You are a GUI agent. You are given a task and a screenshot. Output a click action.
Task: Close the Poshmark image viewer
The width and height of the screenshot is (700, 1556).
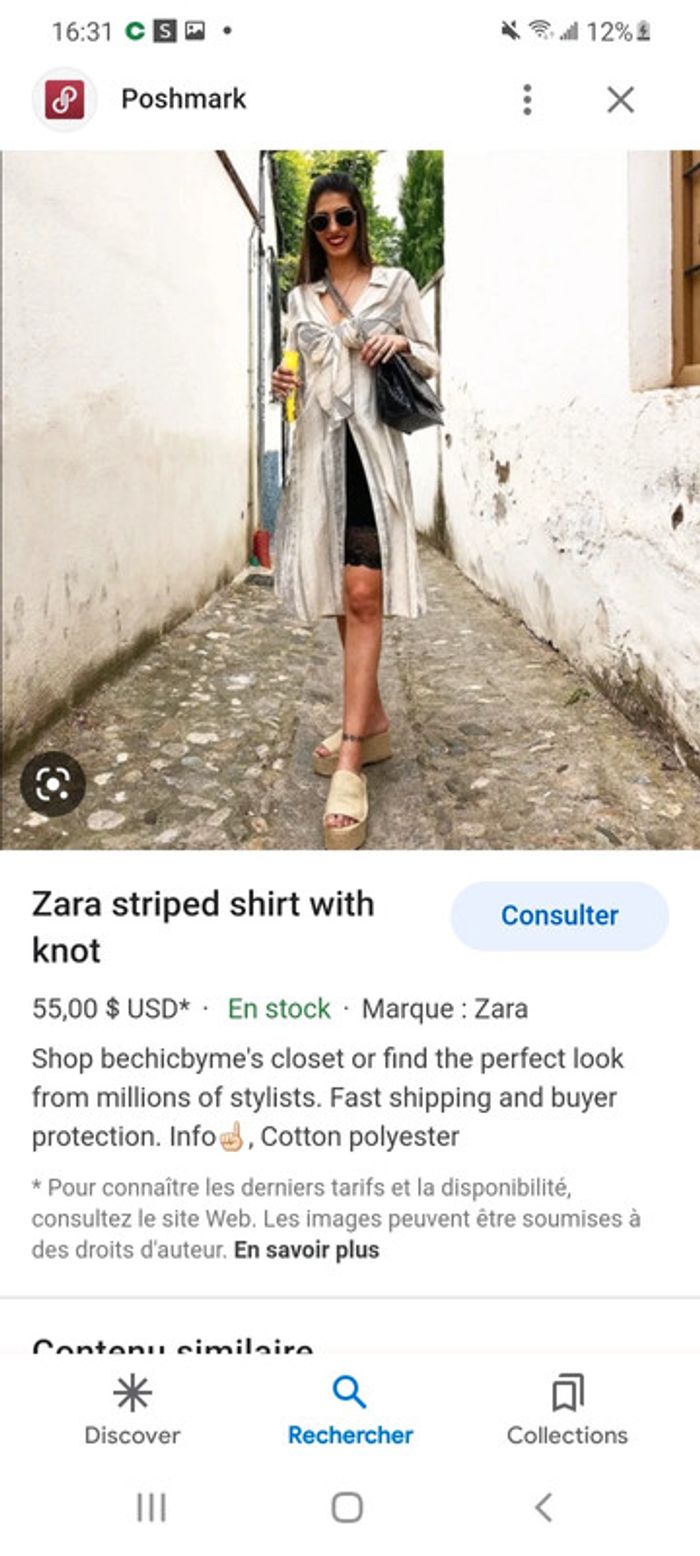click(620, 99)
